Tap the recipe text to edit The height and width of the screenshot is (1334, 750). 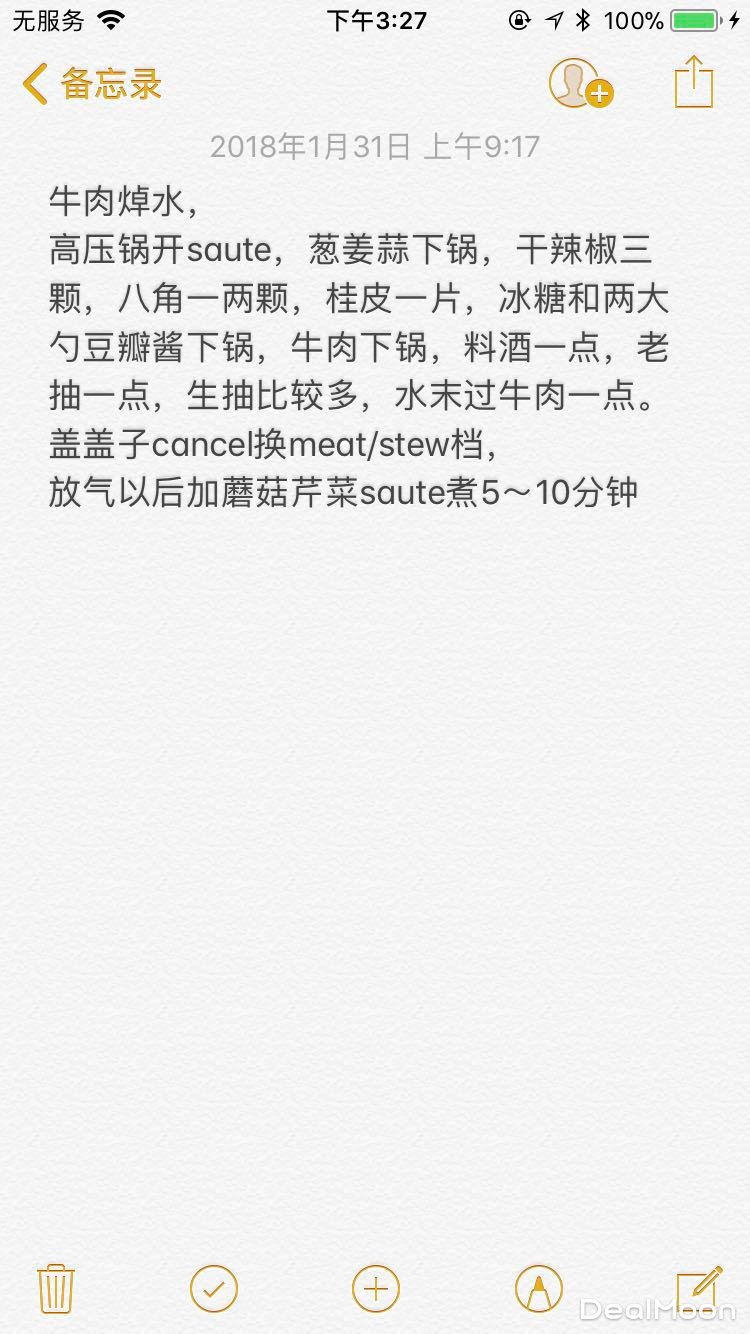358,348
